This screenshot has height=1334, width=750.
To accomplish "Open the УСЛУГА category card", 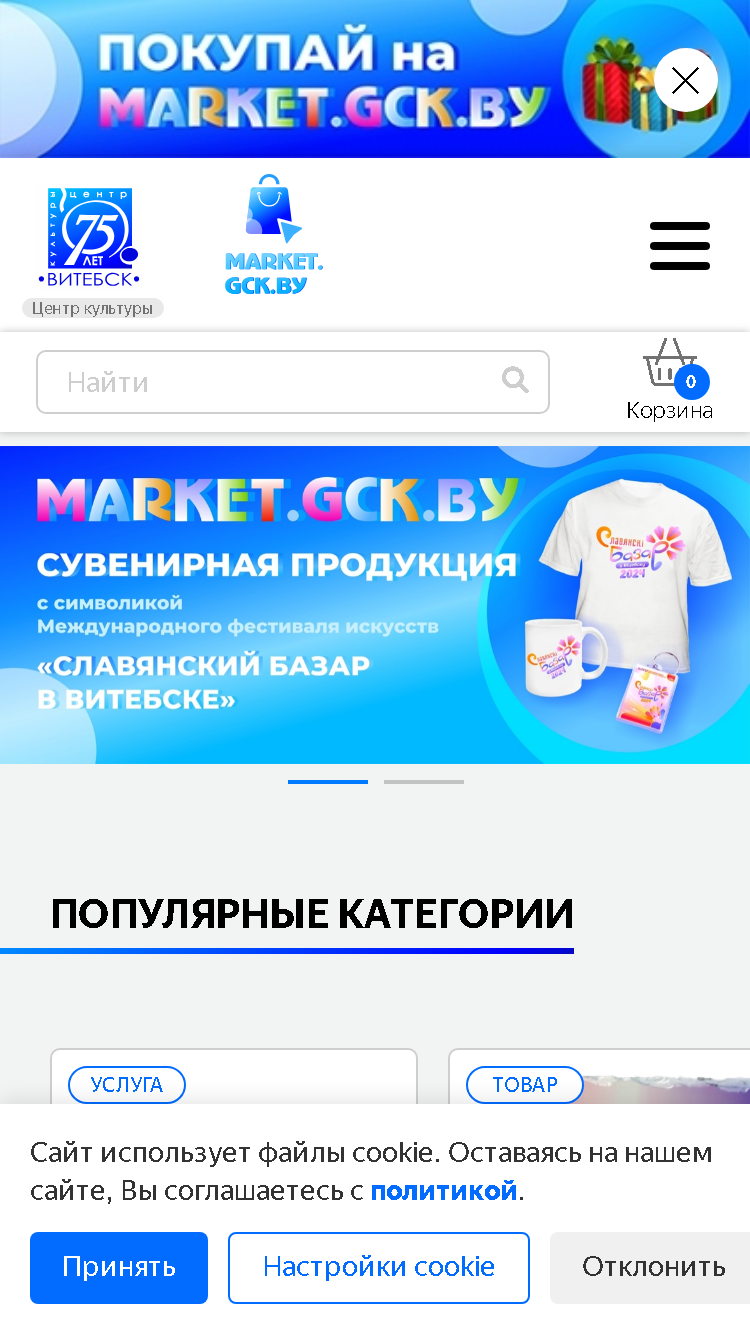I will click(x=234, y=1078).
